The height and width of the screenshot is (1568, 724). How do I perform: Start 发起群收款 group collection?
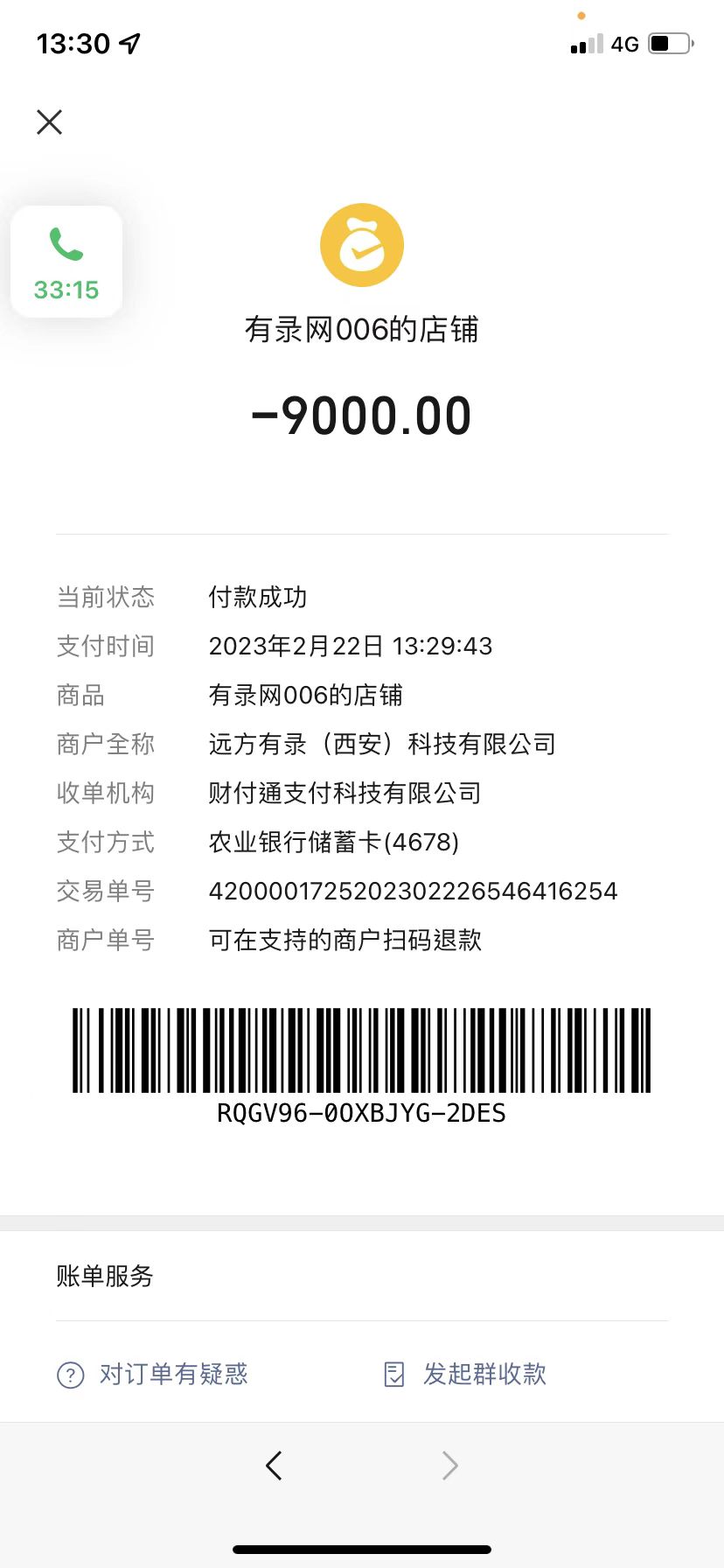[467, 1374]
